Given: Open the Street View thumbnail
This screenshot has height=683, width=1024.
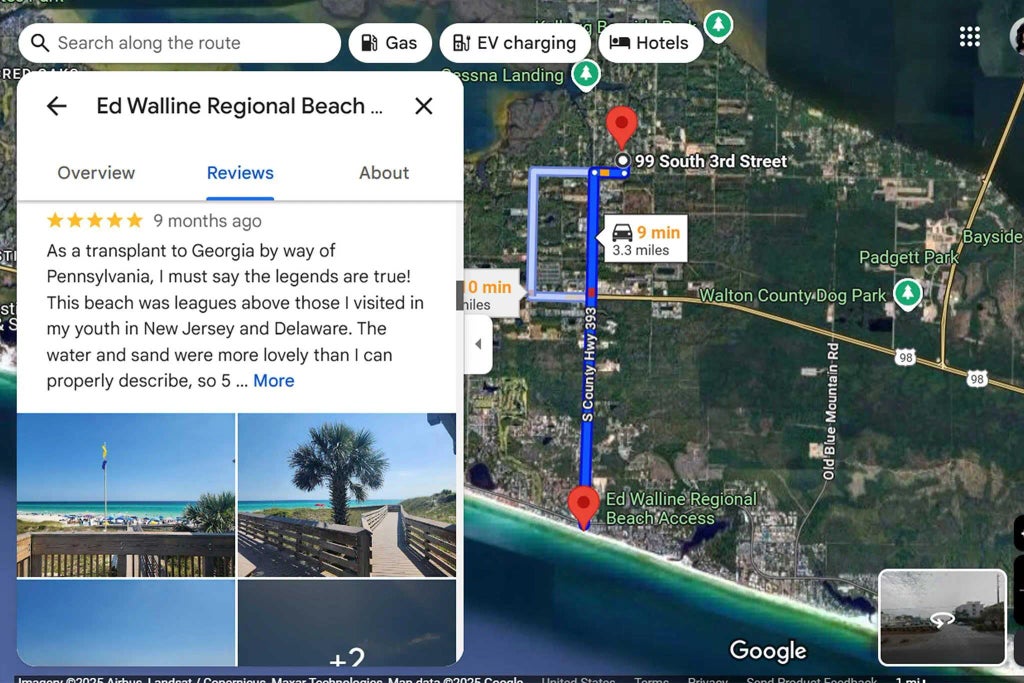Looking at the screenshot, I should 942,617.
